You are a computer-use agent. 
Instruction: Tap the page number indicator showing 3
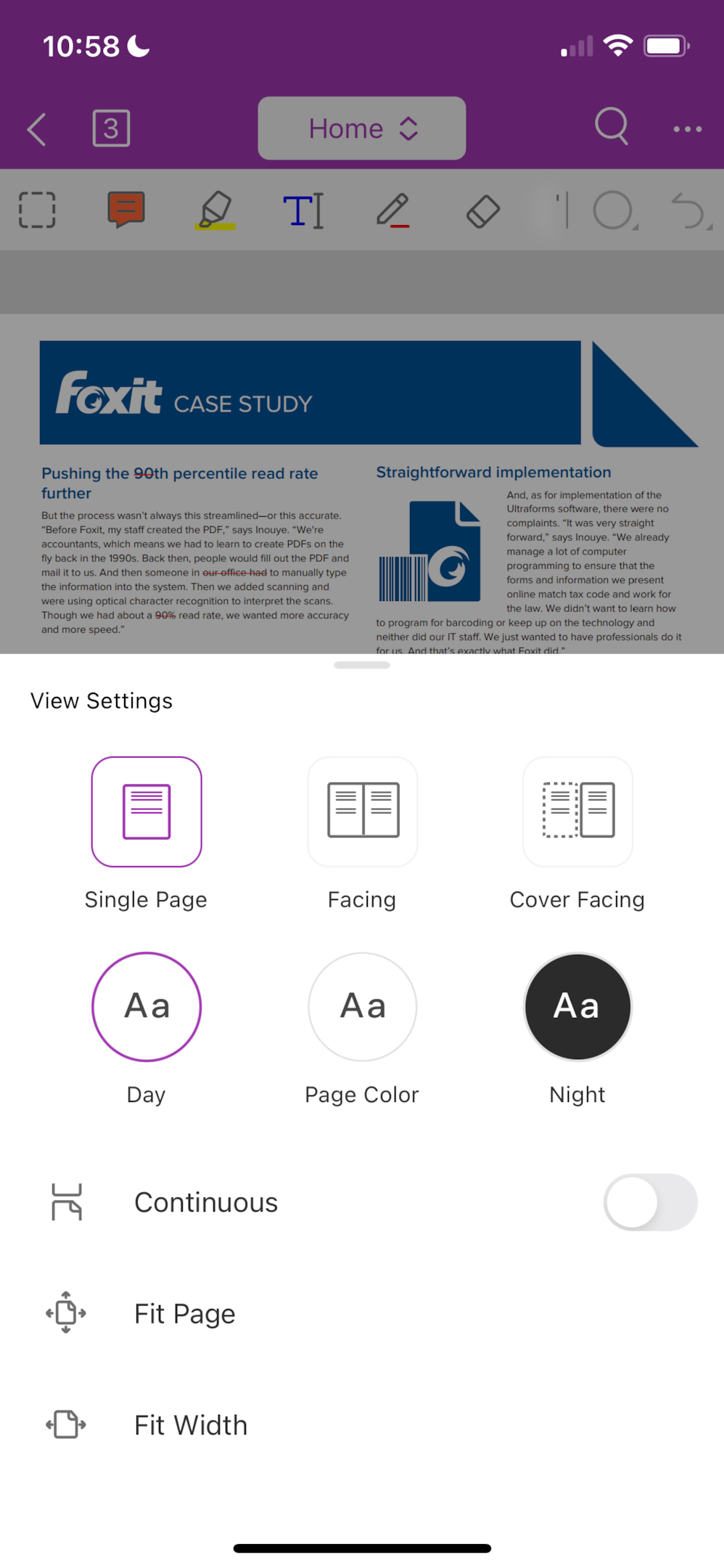(110, 128)
